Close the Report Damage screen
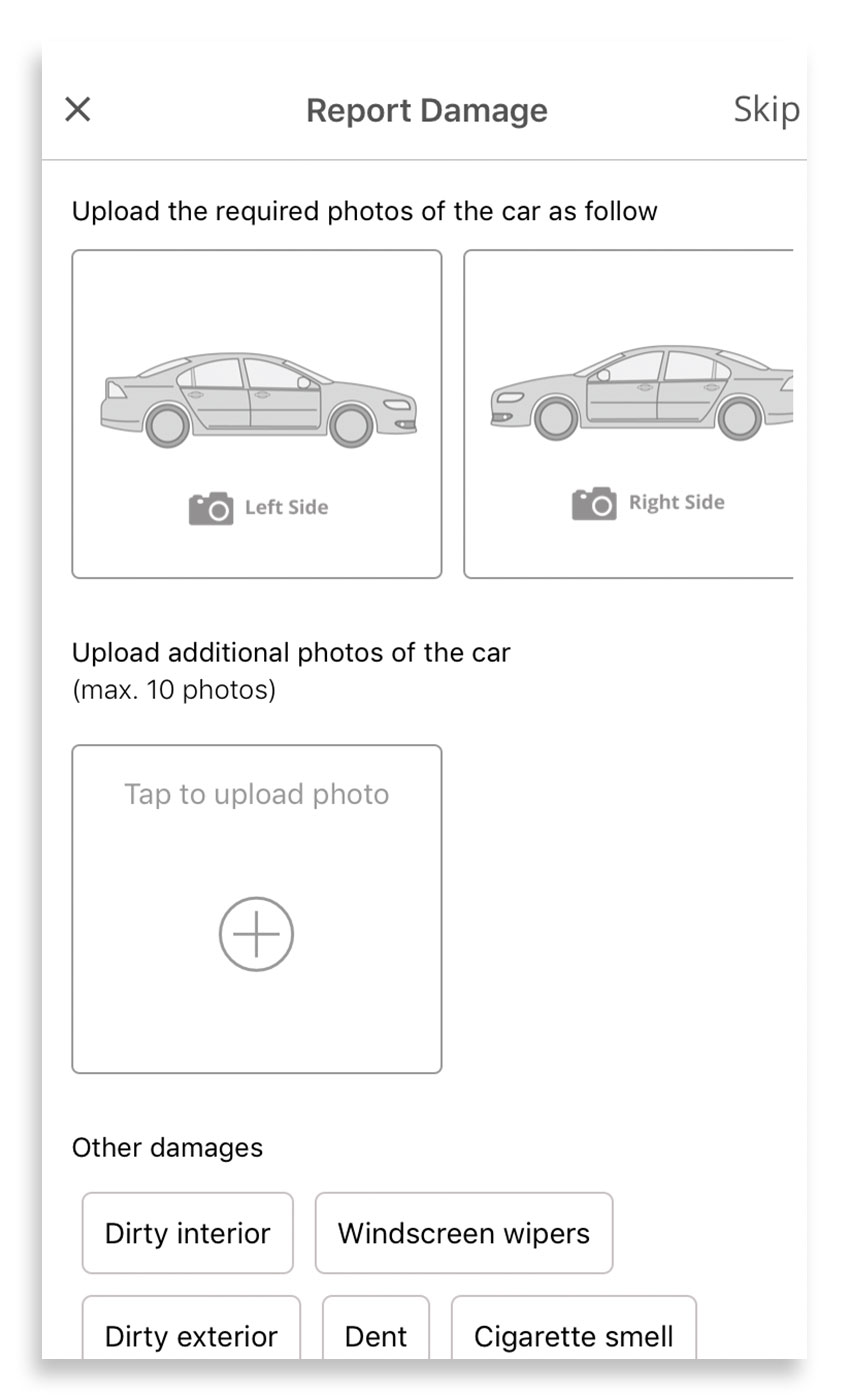The height and width of the screenshot is (1400, 850). (77, 109)
